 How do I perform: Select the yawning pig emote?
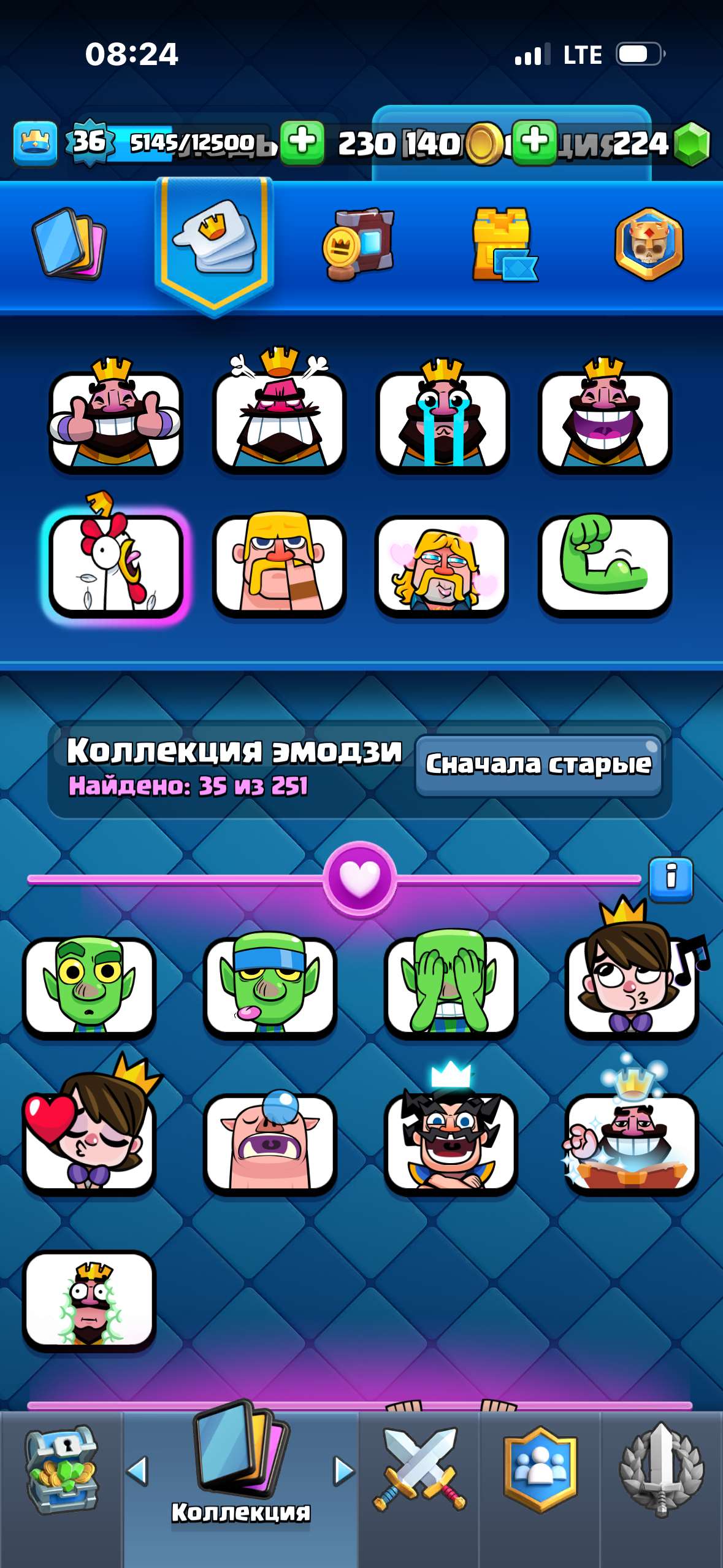(x=270, y=1142)
